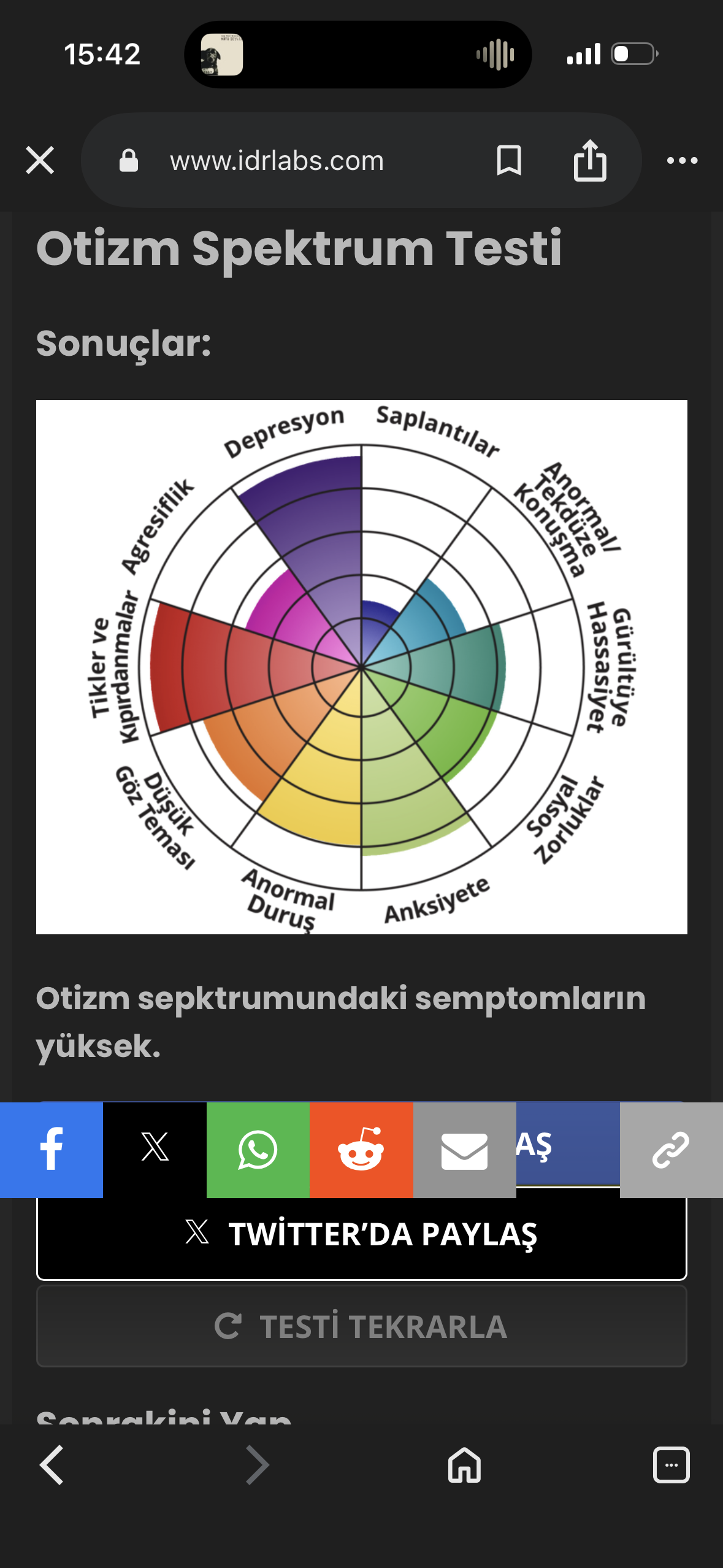Share results on Reddit
723x1568 pixels.
[x=361, y=1150]
